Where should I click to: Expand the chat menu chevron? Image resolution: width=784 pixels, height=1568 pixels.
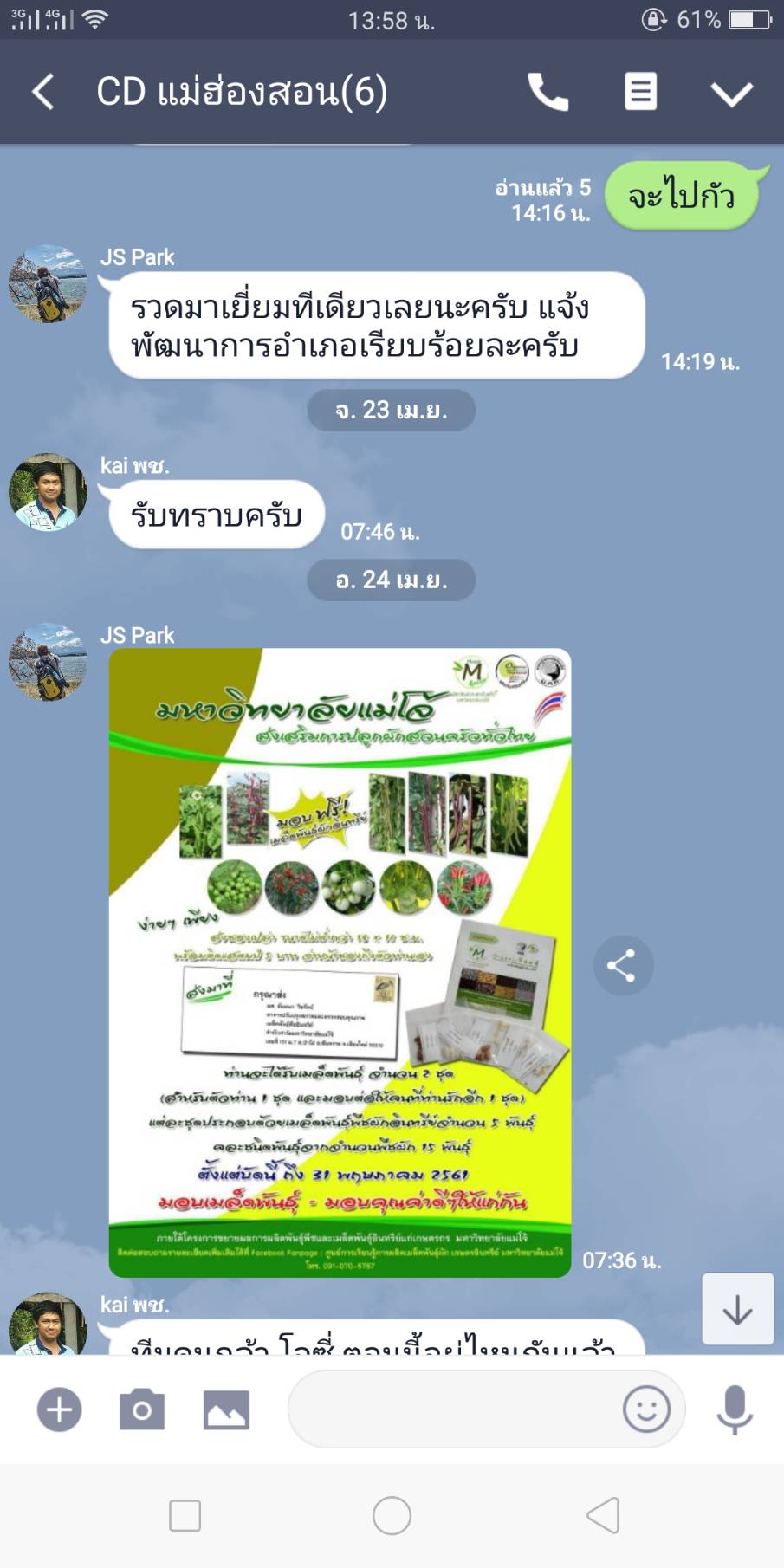tap(731, 94)
